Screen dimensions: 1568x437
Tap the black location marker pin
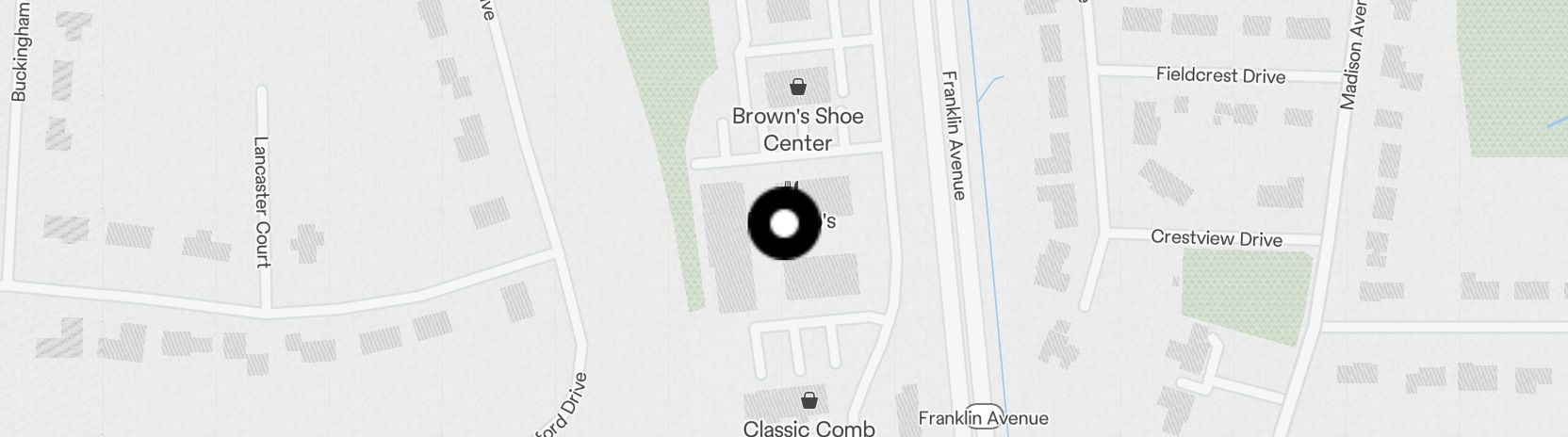[x=784, y=224]
